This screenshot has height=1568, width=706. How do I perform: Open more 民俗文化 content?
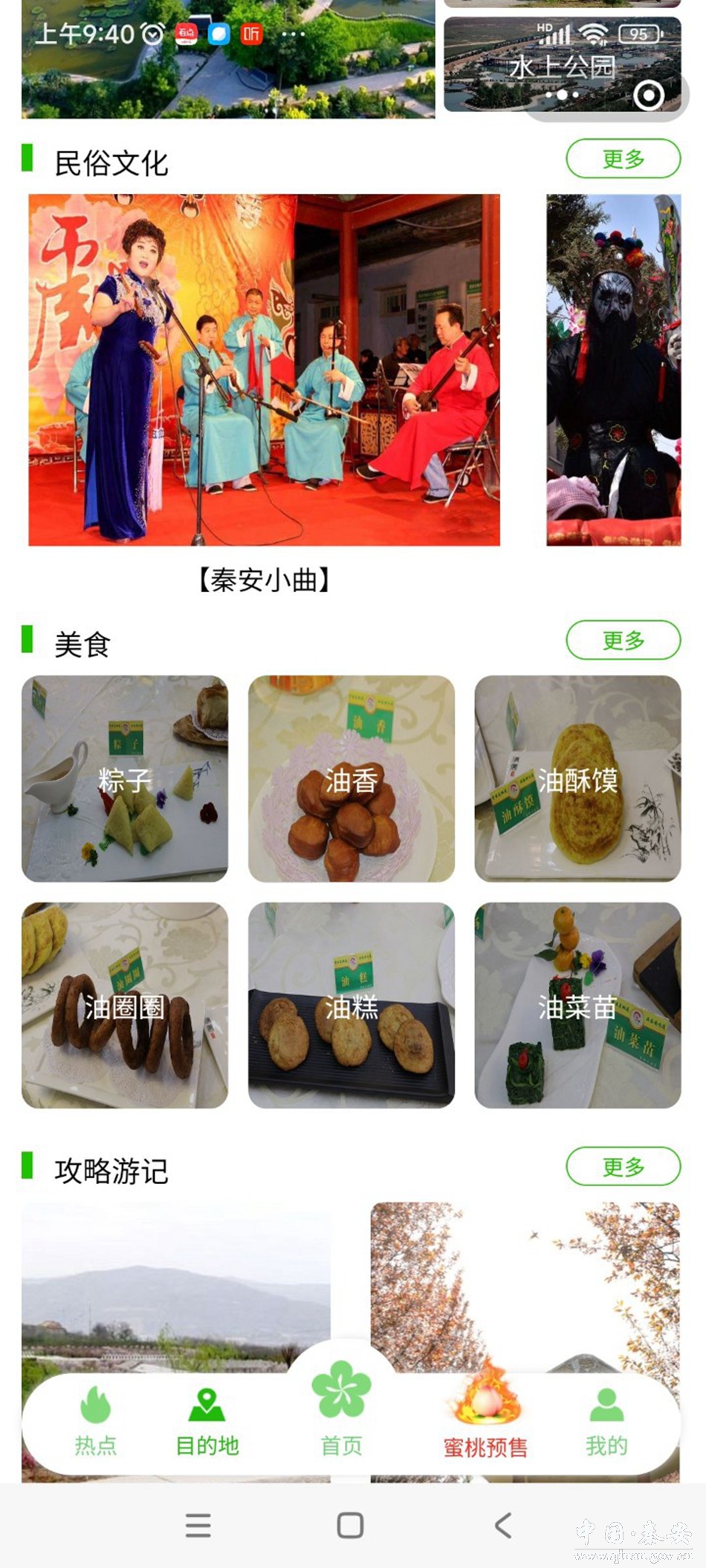(x=623, y=158)
